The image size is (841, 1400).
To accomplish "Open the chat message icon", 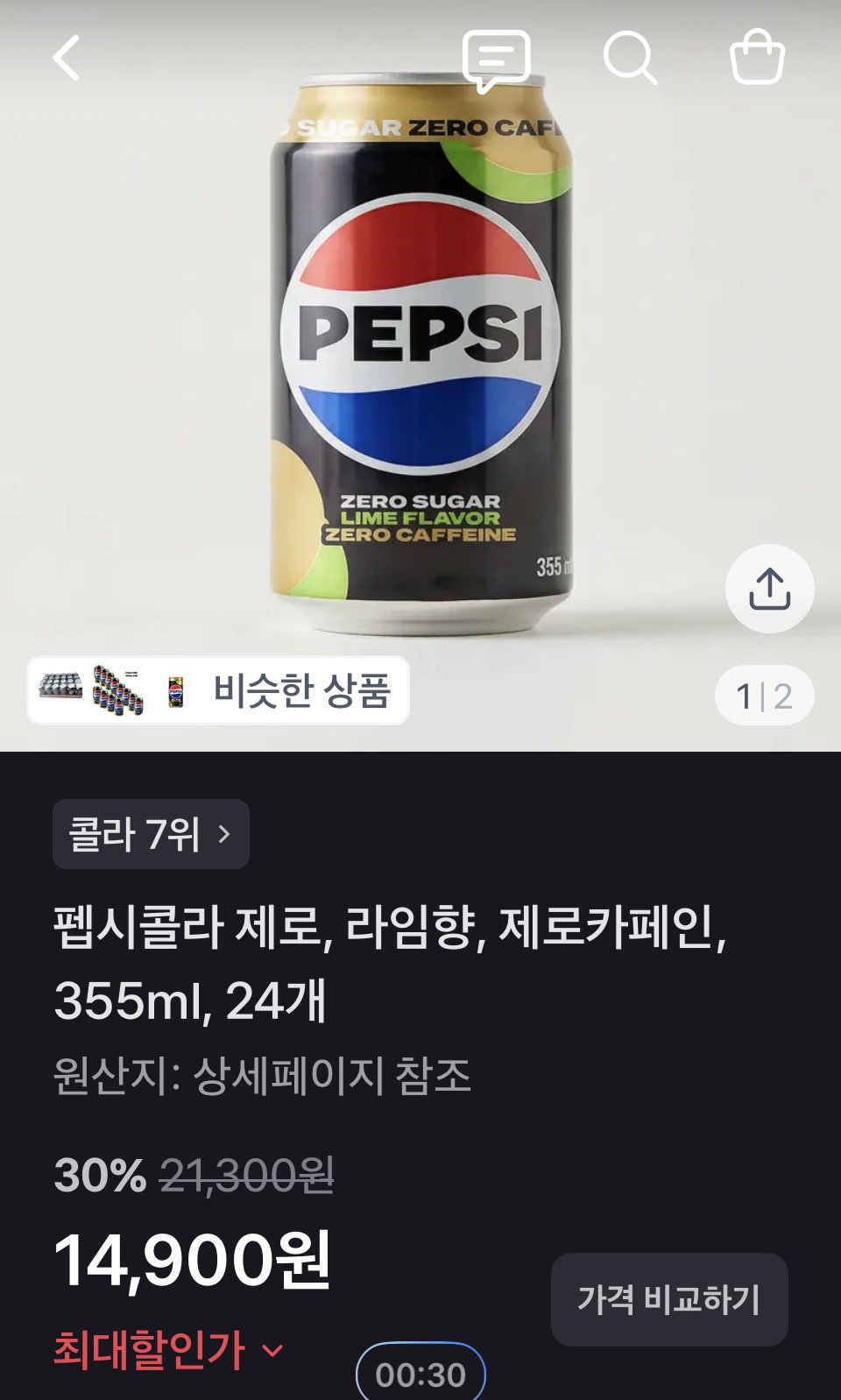I will click(496, 60).
